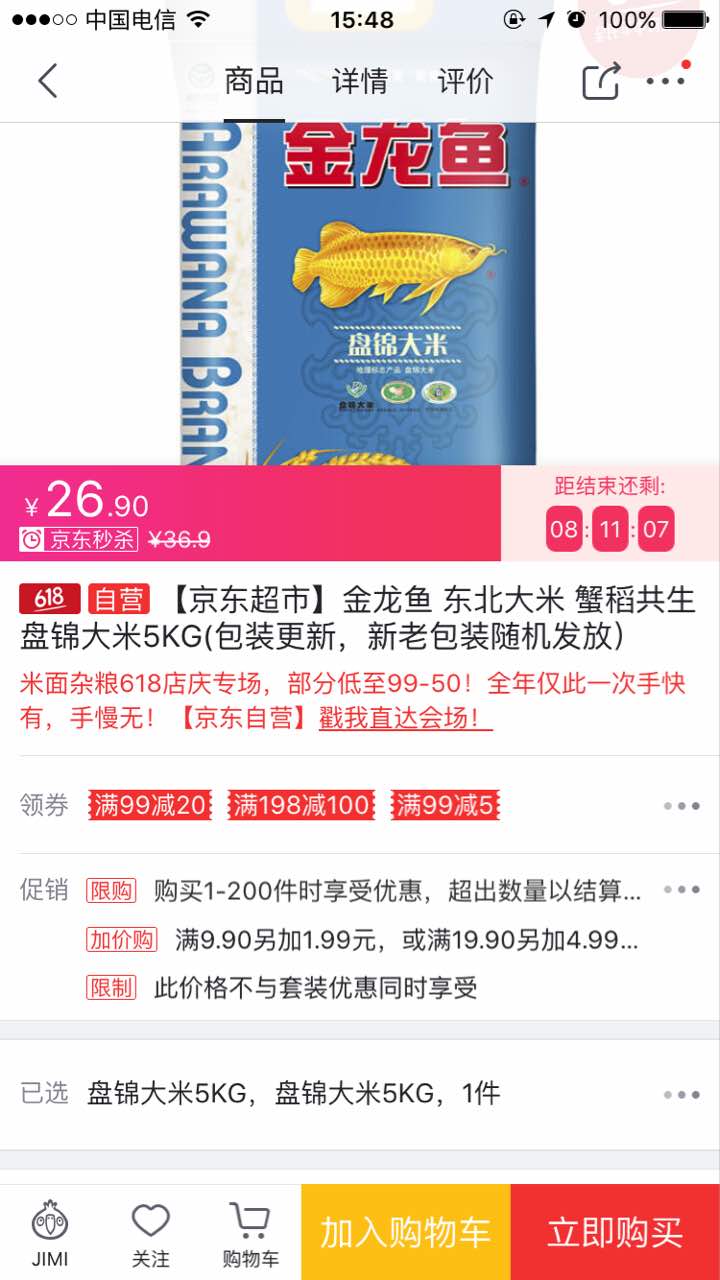Tap 立即购买 to buy now
This screenshot has width=720, height=1280.
(615, 1232)
